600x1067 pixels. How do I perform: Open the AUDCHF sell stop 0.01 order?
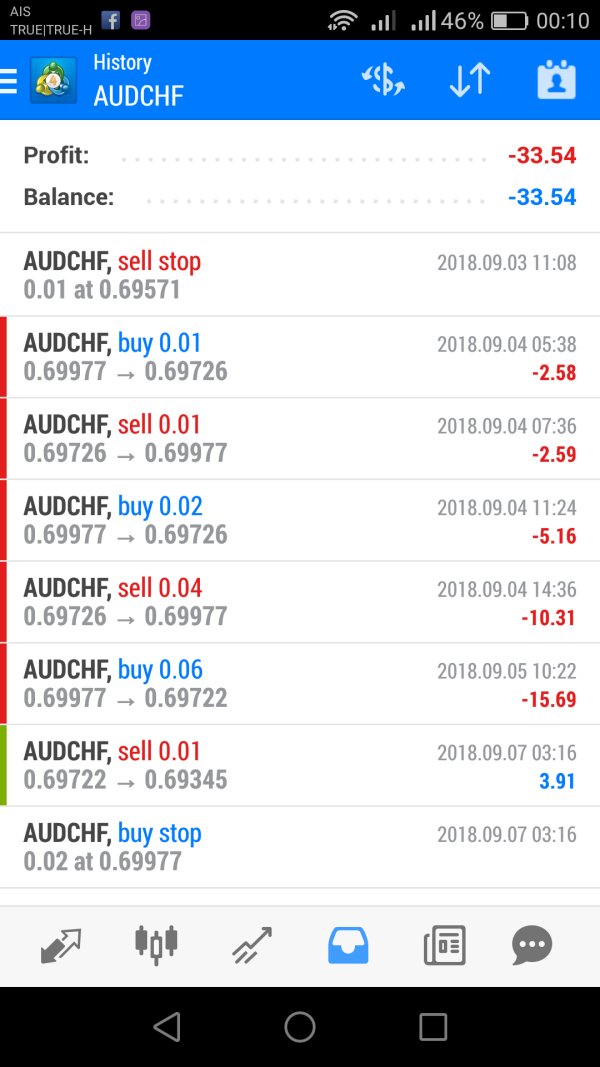pyautogui.click(x=300, y=275)
